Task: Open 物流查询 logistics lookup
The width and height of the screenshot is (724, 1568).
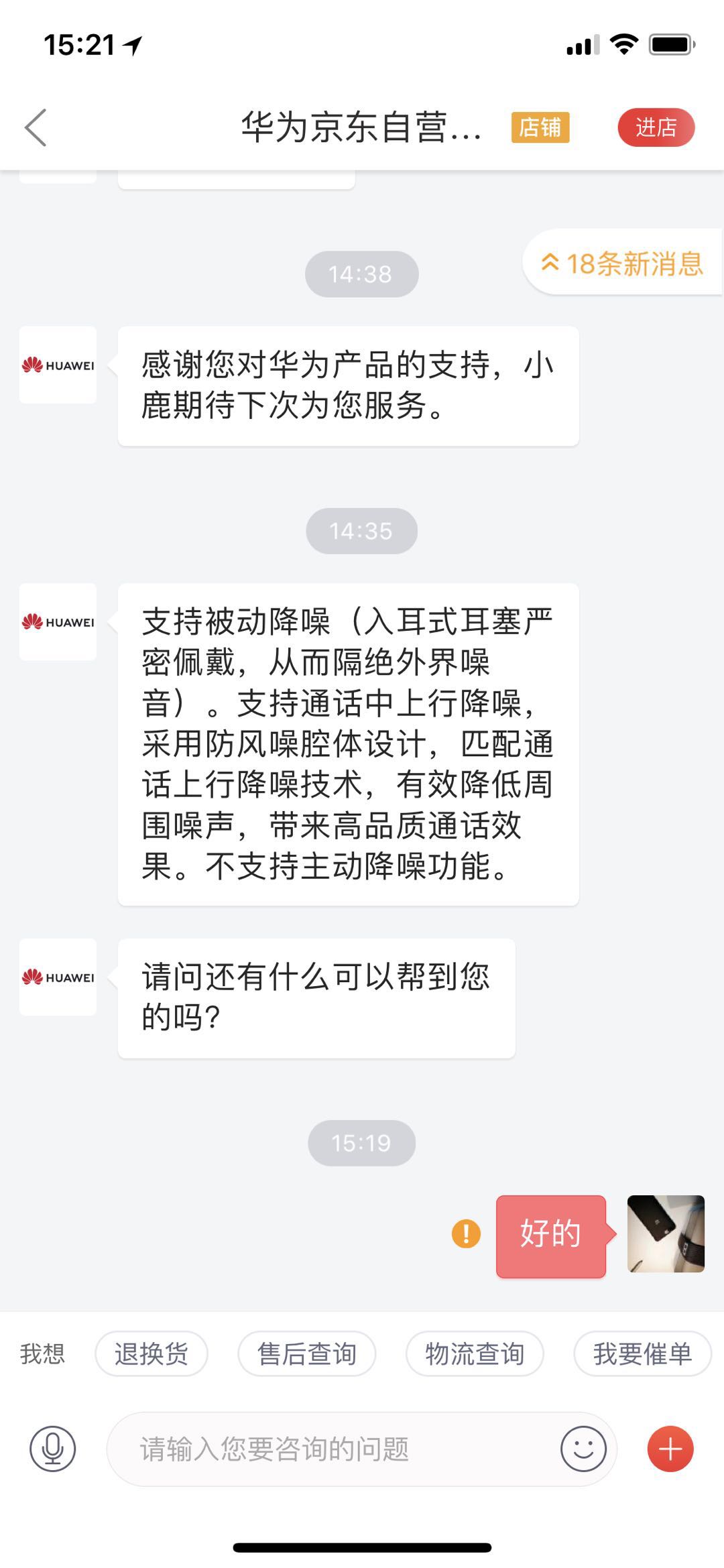Action: (475, 1354)
